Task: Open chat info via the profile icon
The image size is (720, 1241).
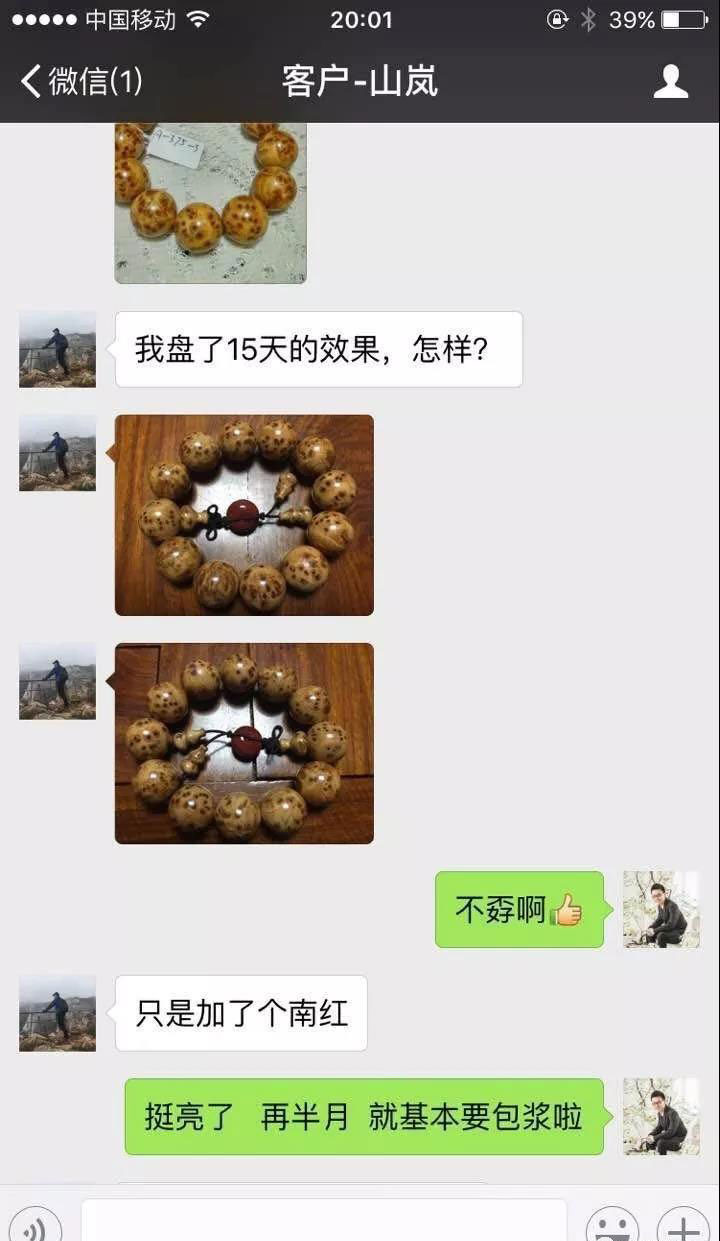Action: (x=671, y=82)
